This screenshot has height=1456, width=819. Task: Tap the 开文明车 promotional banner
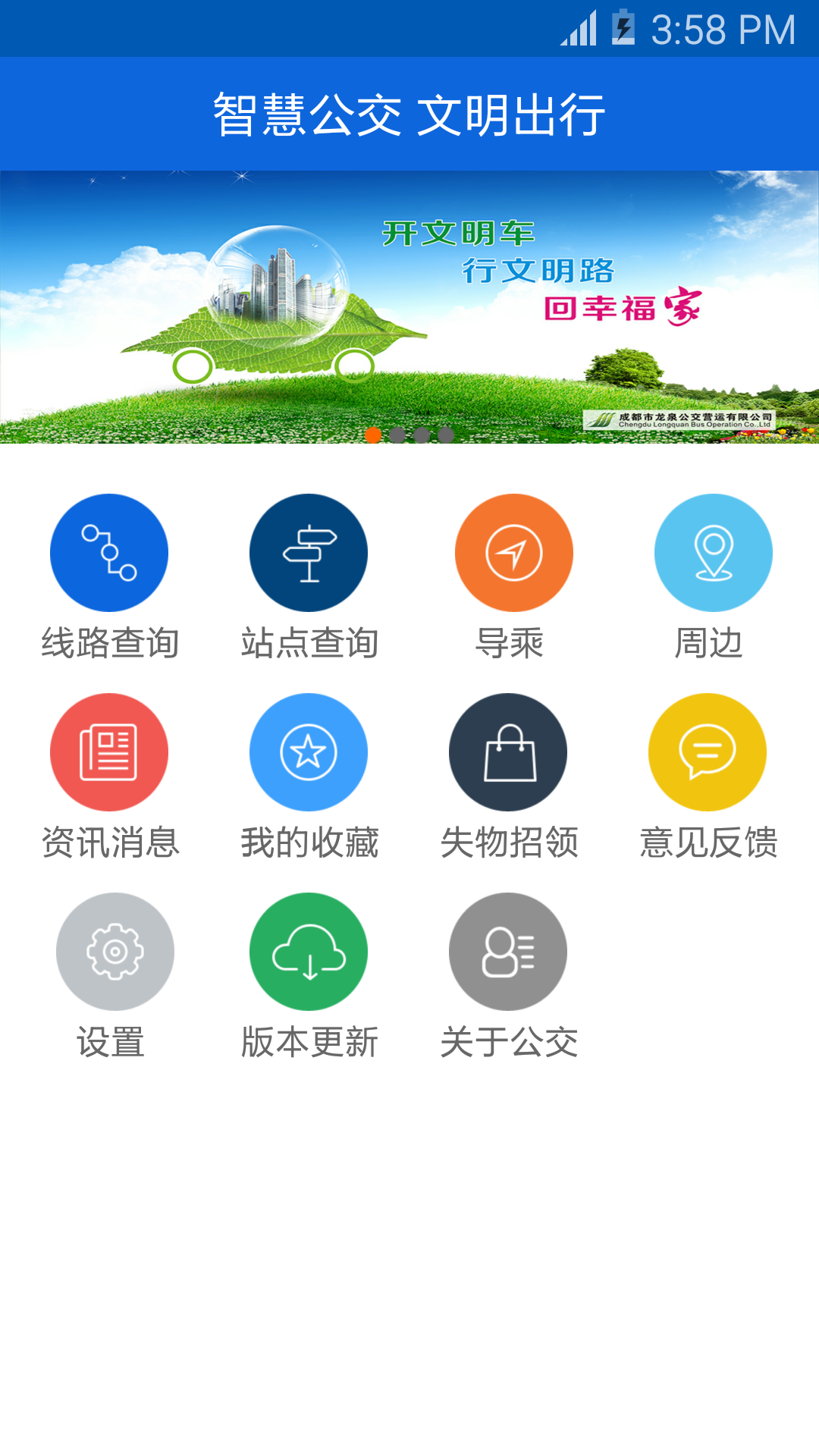pyautogui.click(x=409, y=307)
